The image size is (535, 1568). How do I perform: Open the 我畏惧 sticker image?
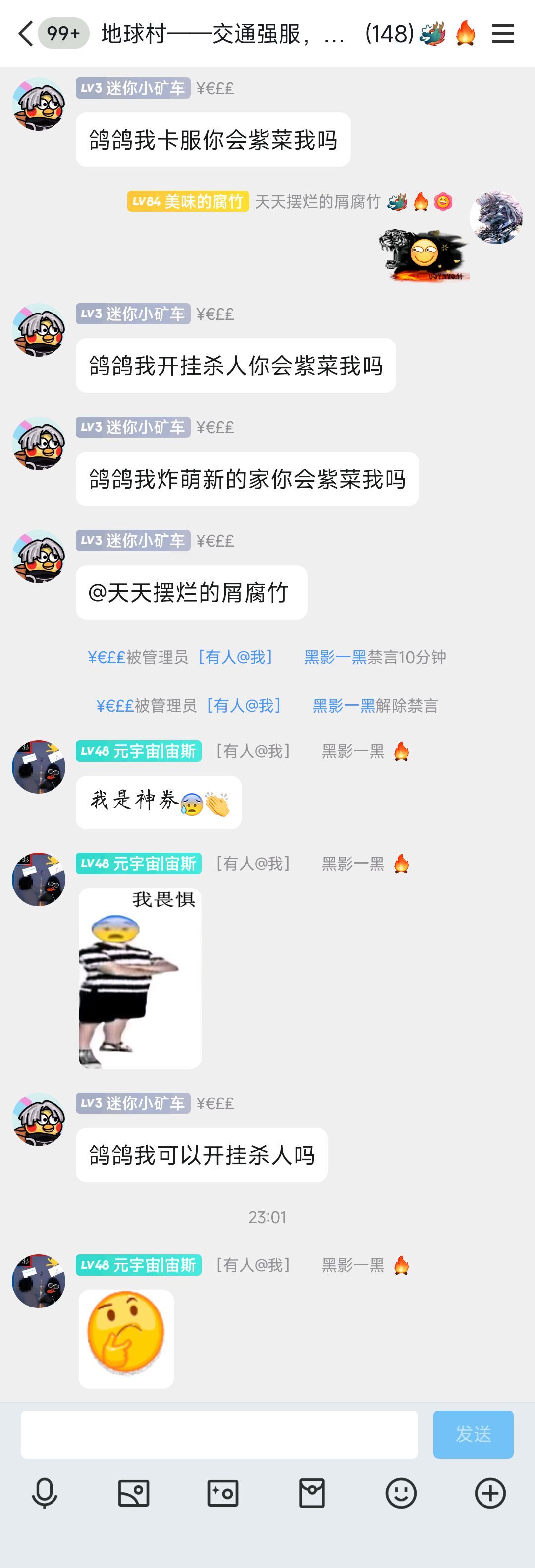[140, 978]
